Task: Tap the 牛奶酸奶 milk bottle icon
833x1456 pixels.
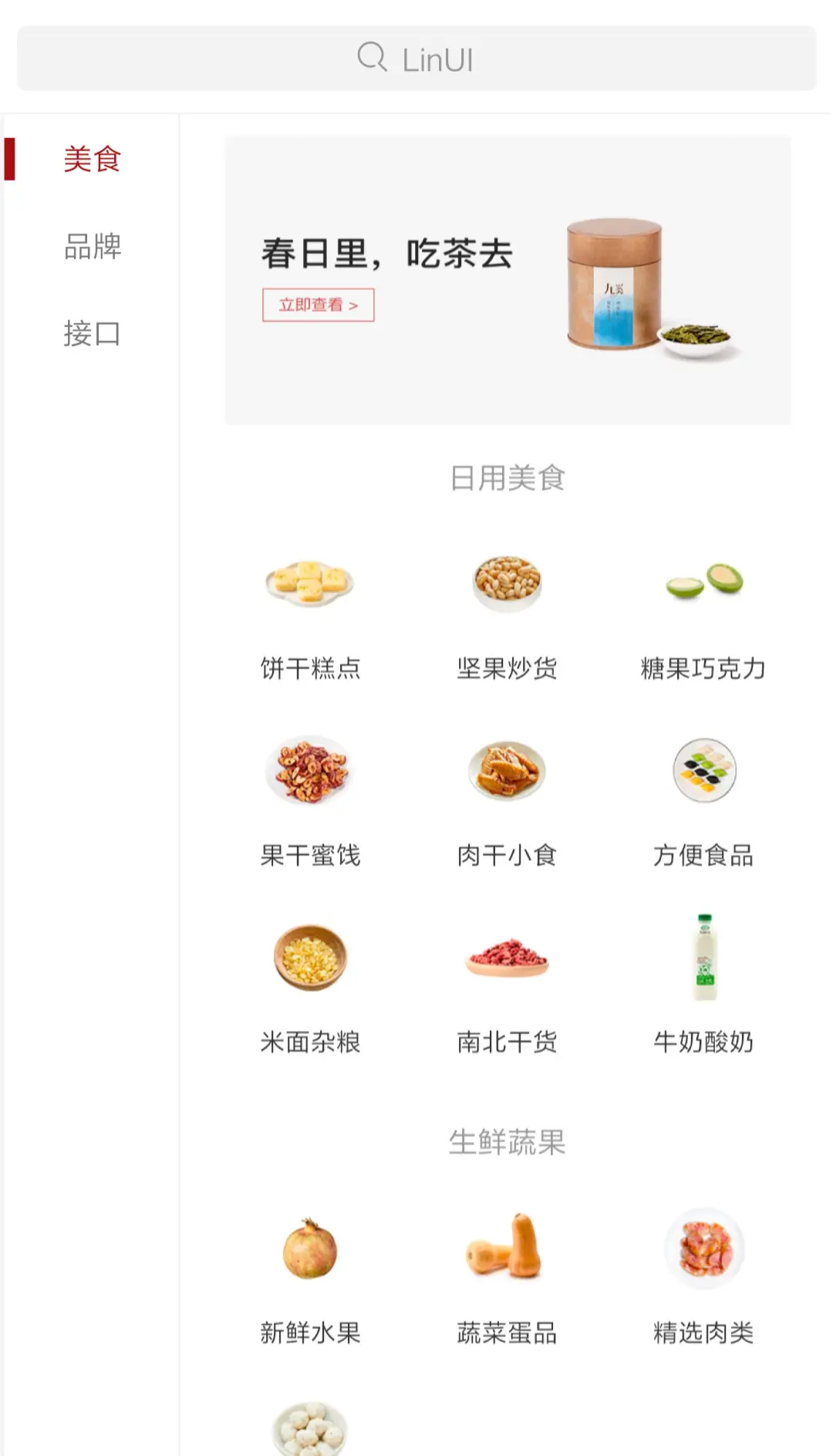Action: pos(704,957)
